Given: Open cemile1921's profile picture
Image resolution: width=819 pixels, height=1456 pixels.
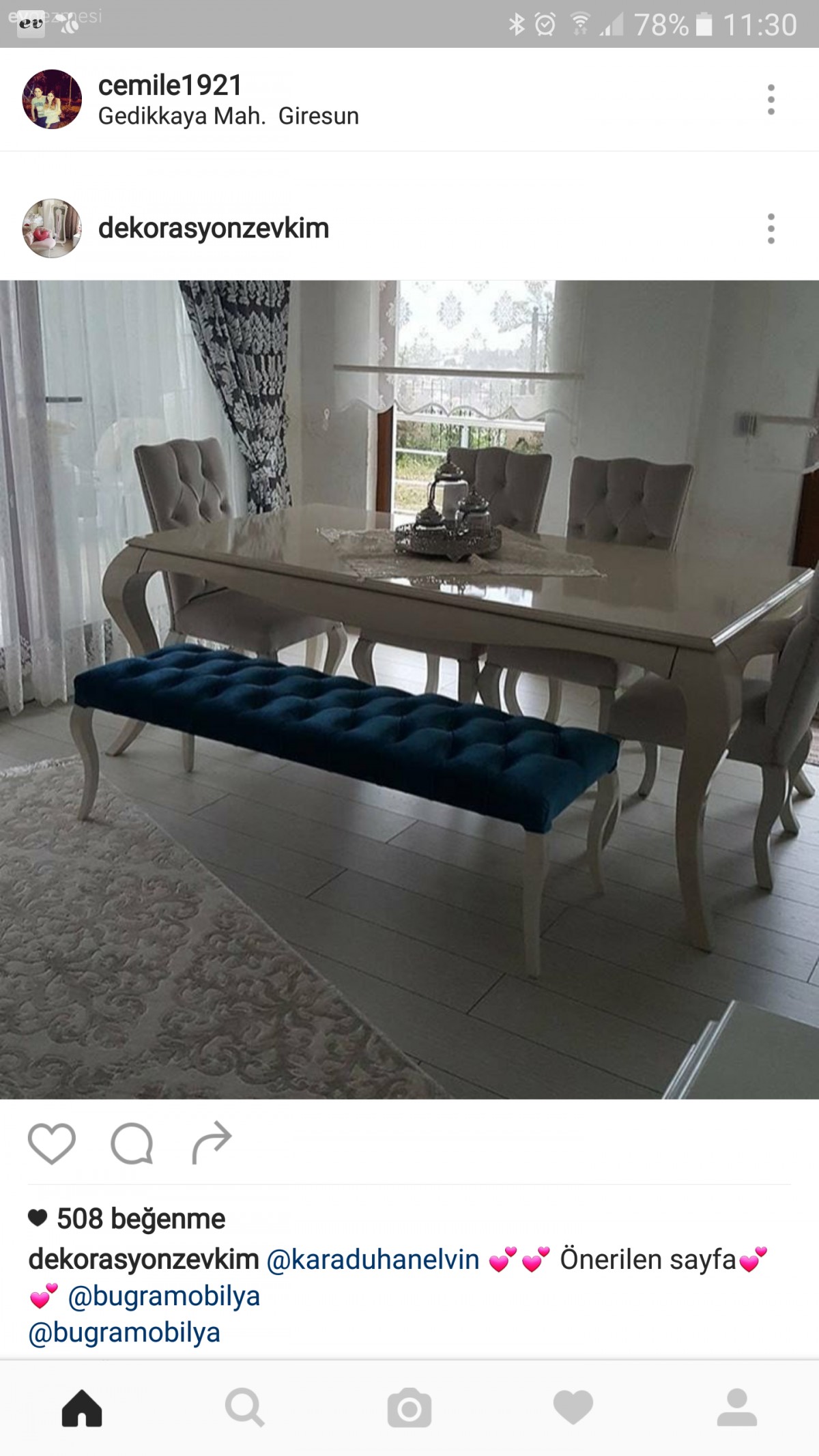Looking at the screenshot, I should tap(52, 99).
